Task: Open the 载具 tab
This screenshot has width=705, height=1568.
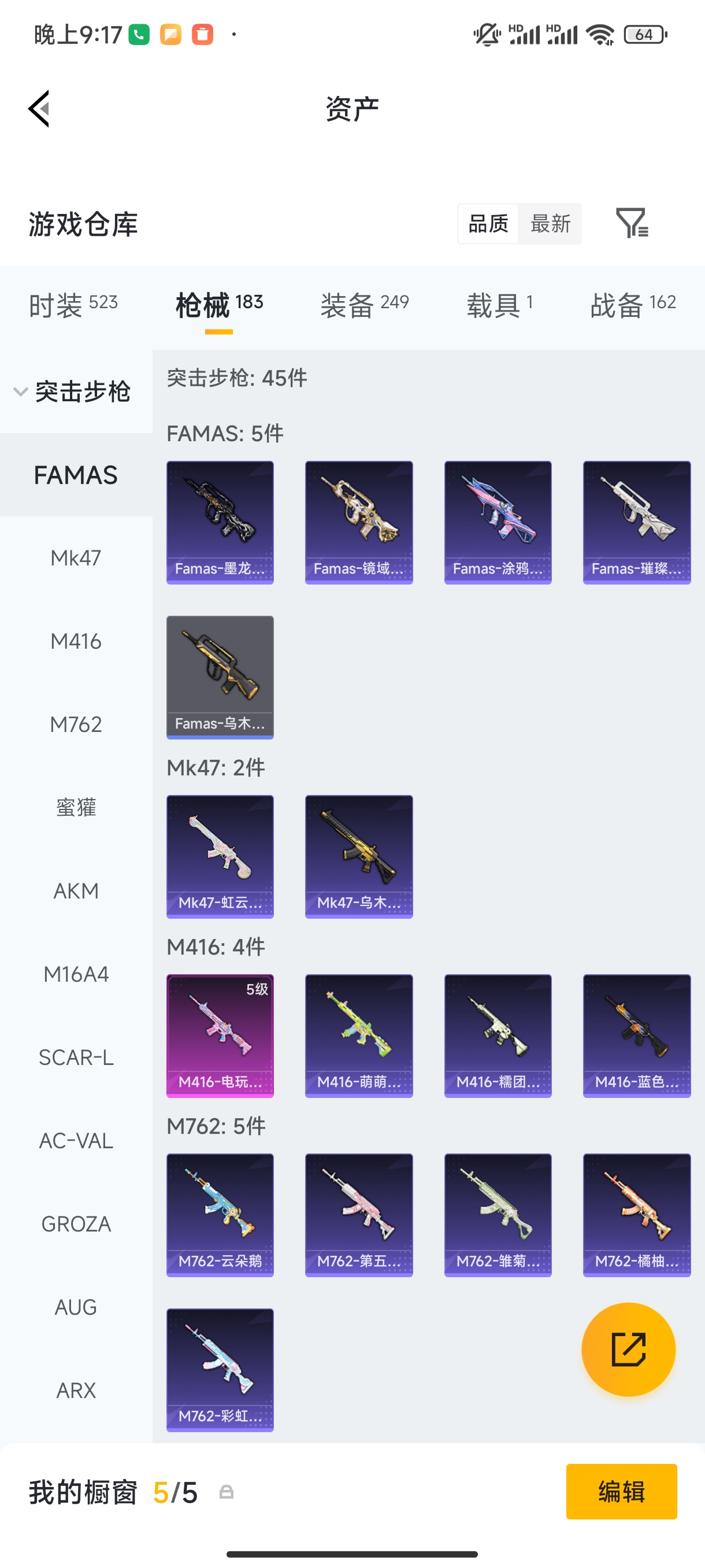Action: (500, 304)
